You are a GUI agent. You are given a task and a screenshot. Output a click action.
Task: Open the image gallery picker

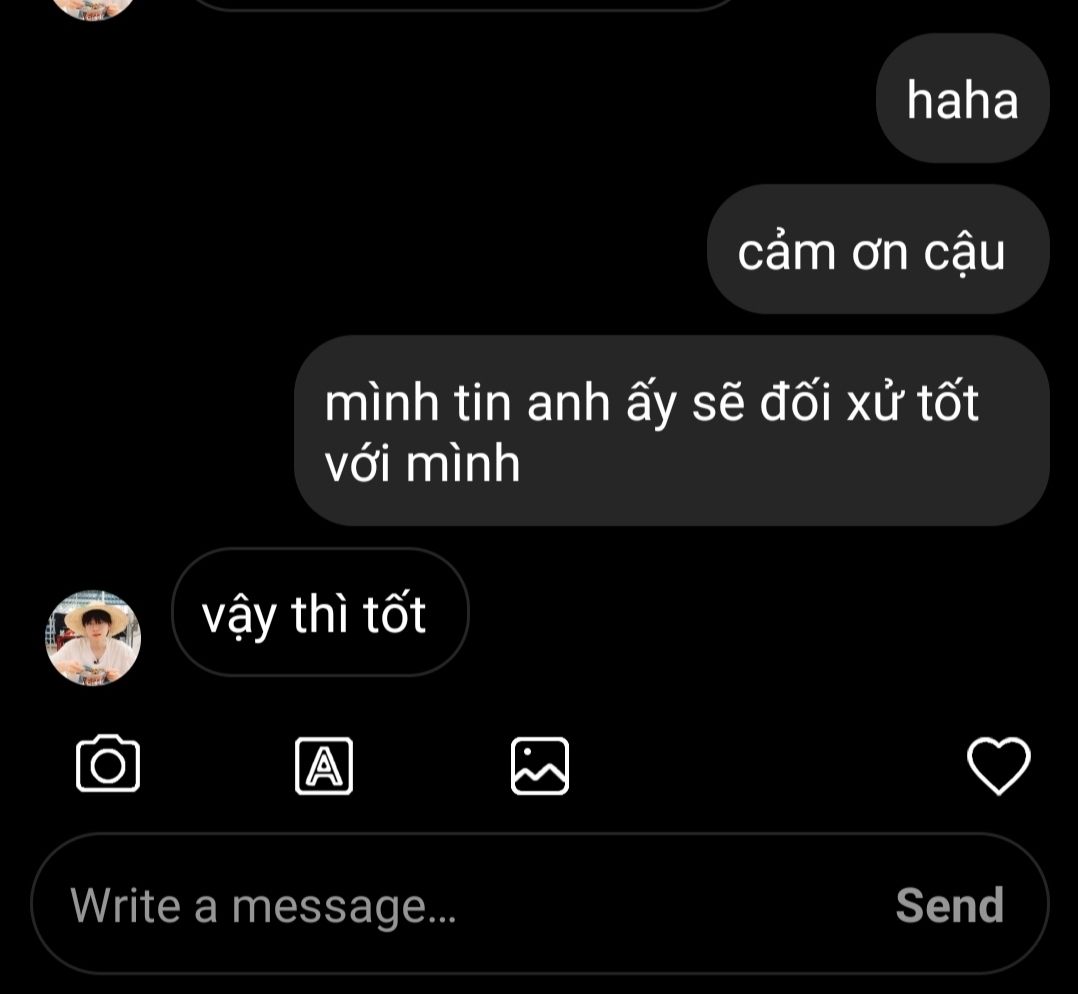[540, 766]
